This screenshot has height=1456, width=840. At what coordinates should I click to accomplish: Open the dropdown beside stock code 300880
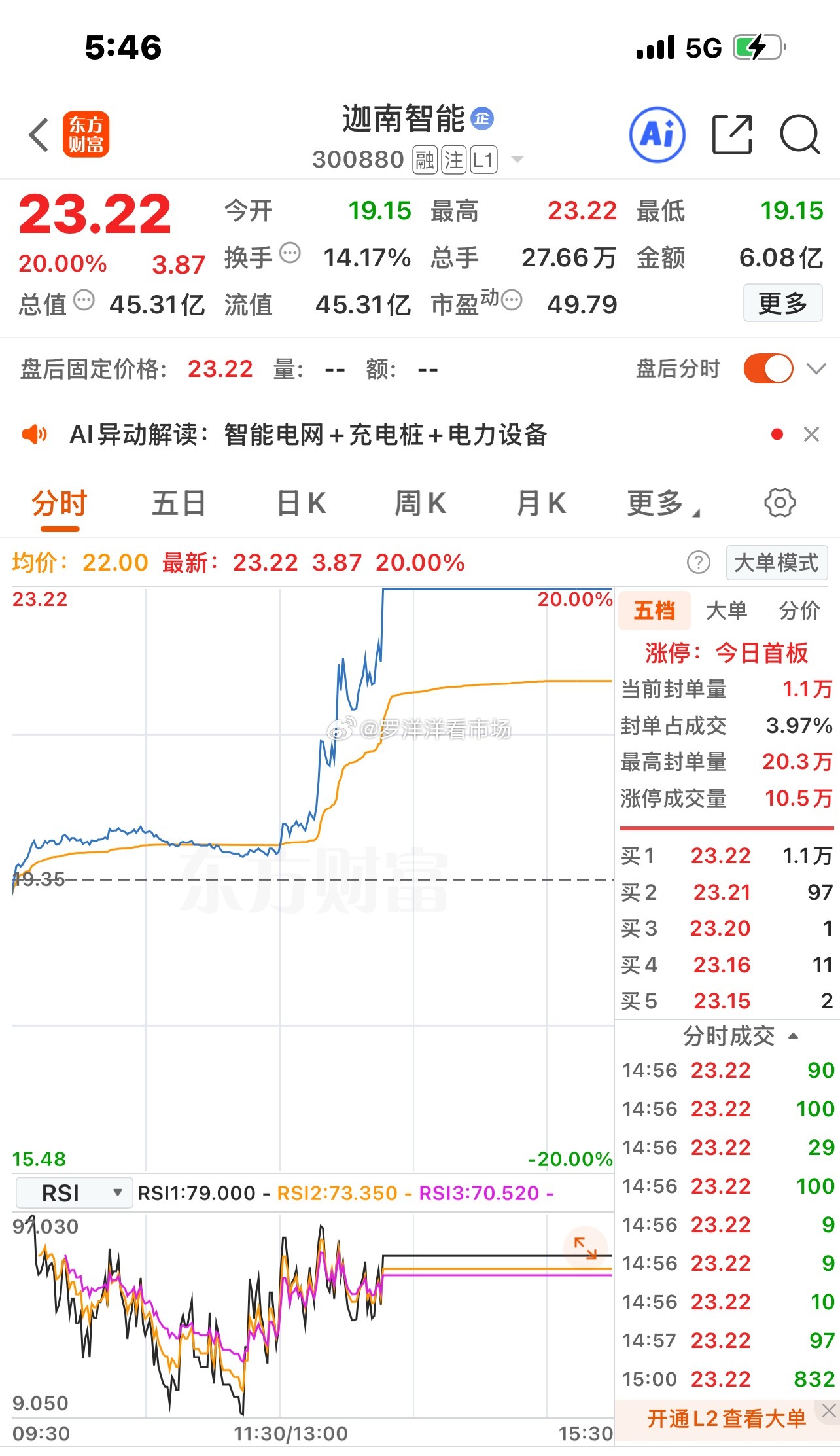pos(517,158)
